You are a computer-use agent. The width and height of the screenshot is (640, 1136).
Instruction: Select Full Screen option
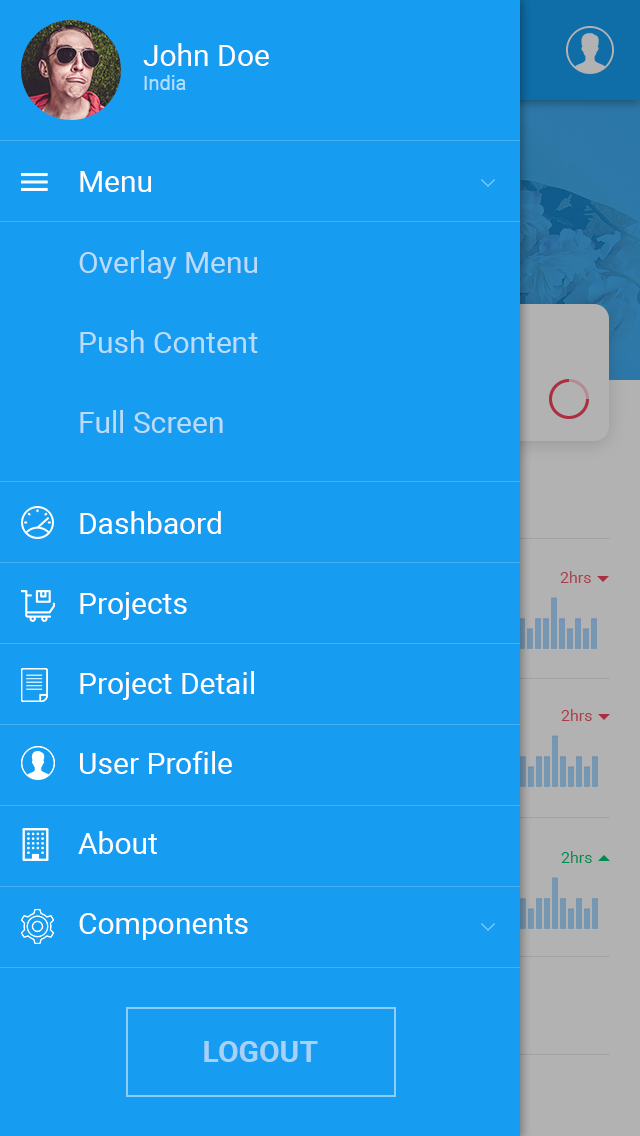tap(151, 423)
